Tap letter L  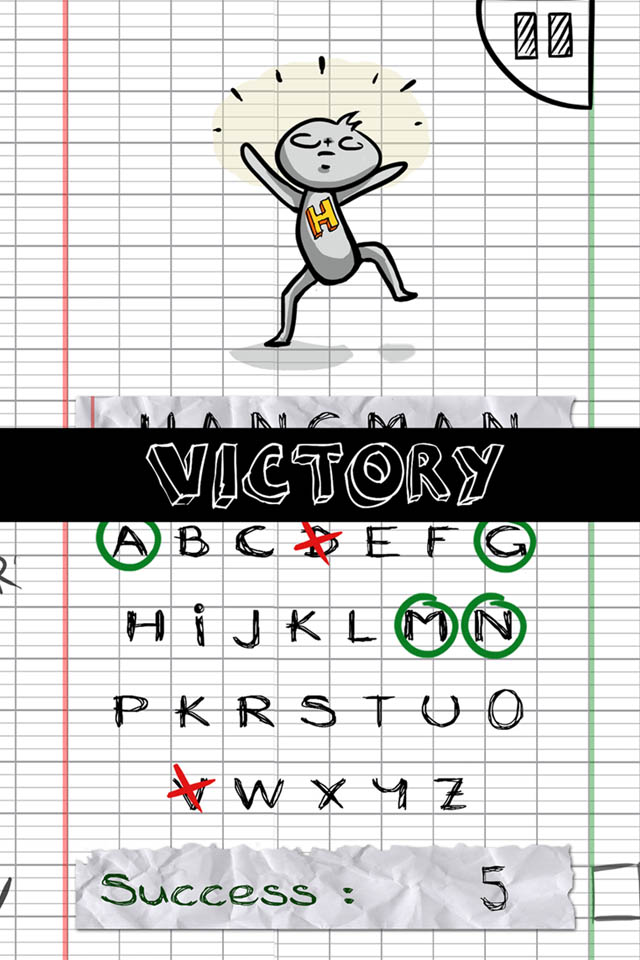(x=360, y=626)
